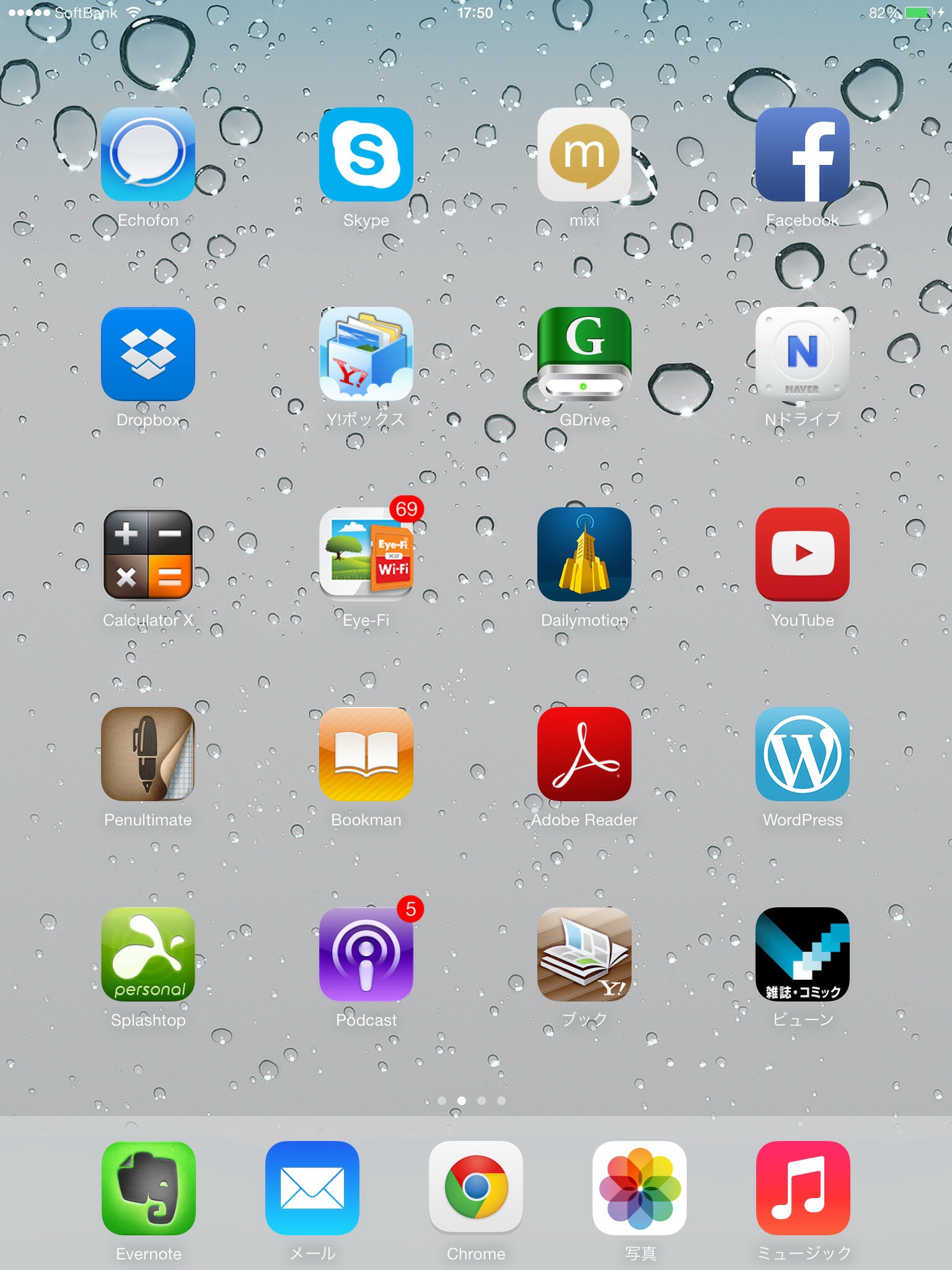
Task: Launch Dropbox
Action: click(148, 354)
